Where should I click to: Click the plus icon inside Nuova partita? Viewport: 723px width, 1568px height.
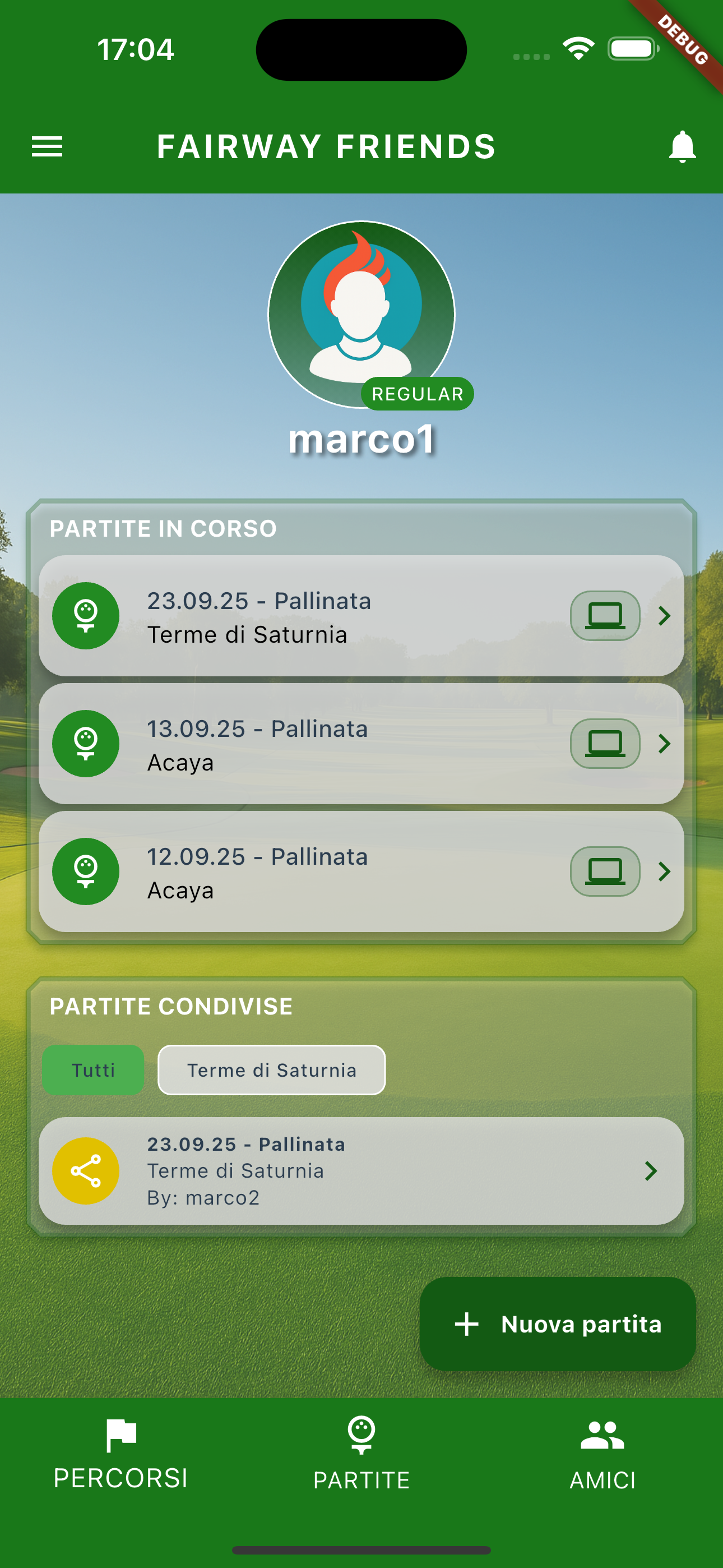[x=466, y=1324]
